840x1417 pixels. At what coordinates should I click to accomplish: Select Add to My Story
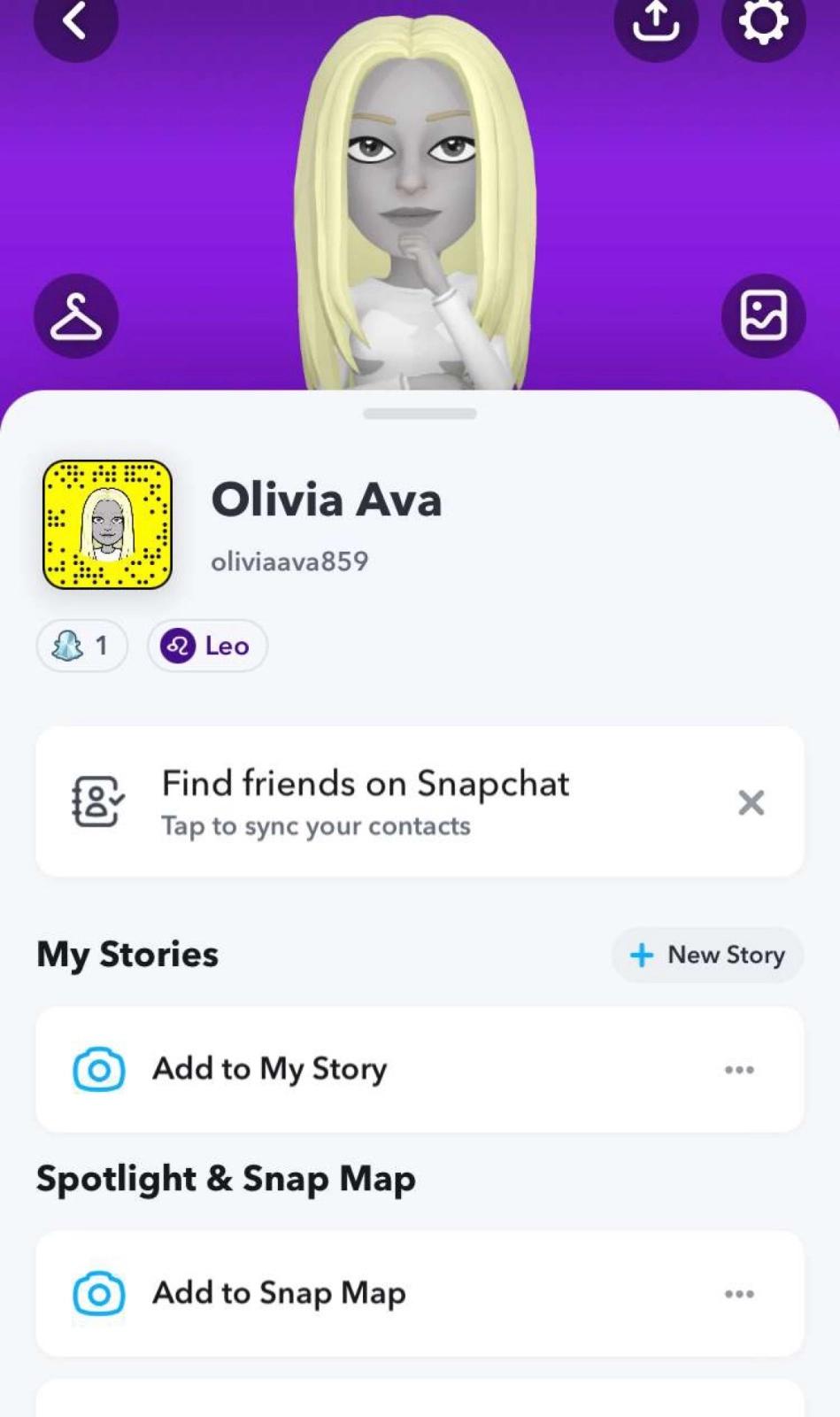click(269, 1069)
